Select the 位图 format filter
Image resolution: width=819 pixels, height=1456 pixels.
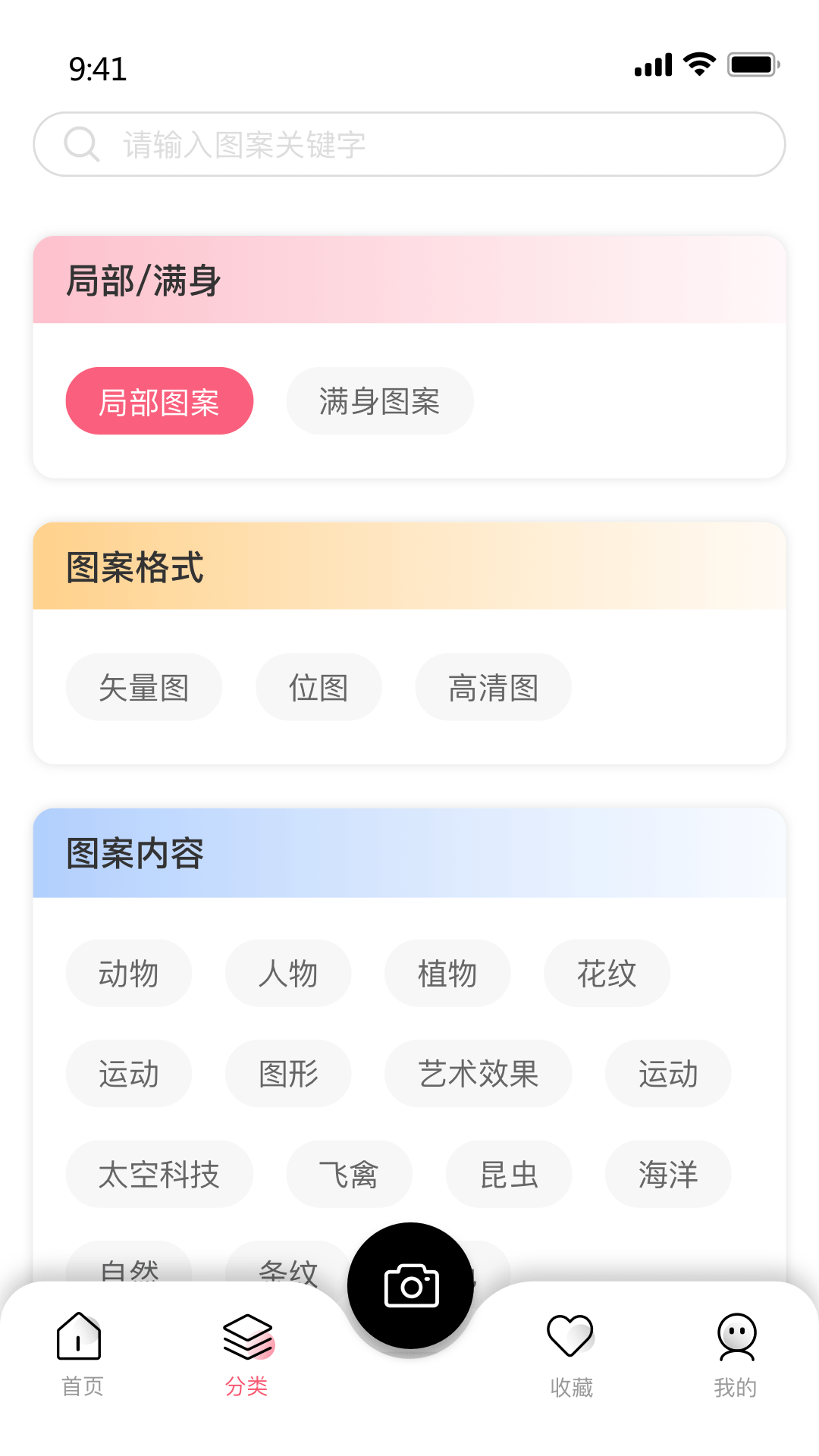point(318,687)
